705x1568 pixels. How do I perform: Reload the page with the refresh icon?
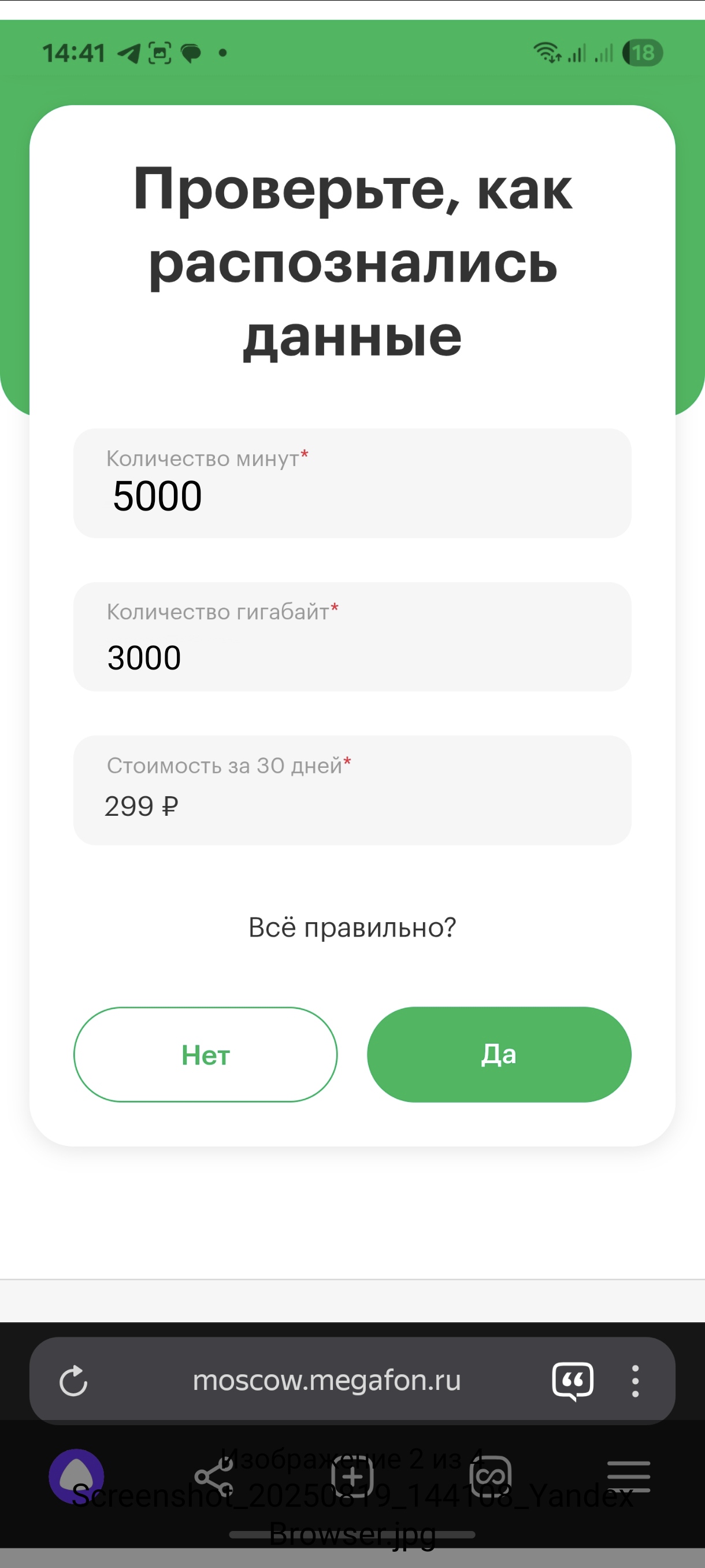point(73,1381)
